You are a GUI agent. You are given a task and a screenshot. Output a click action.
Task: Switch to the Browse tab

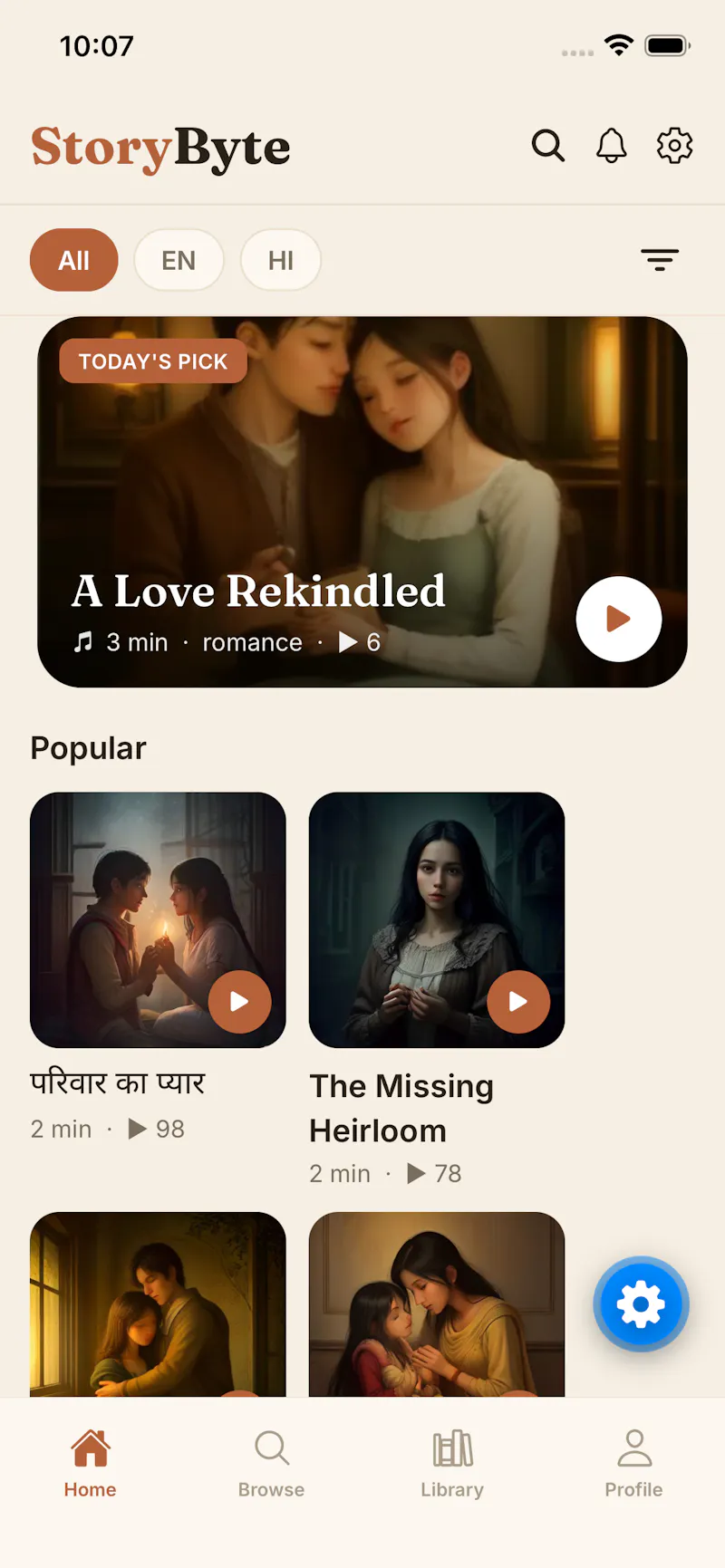pos(271,1463)
